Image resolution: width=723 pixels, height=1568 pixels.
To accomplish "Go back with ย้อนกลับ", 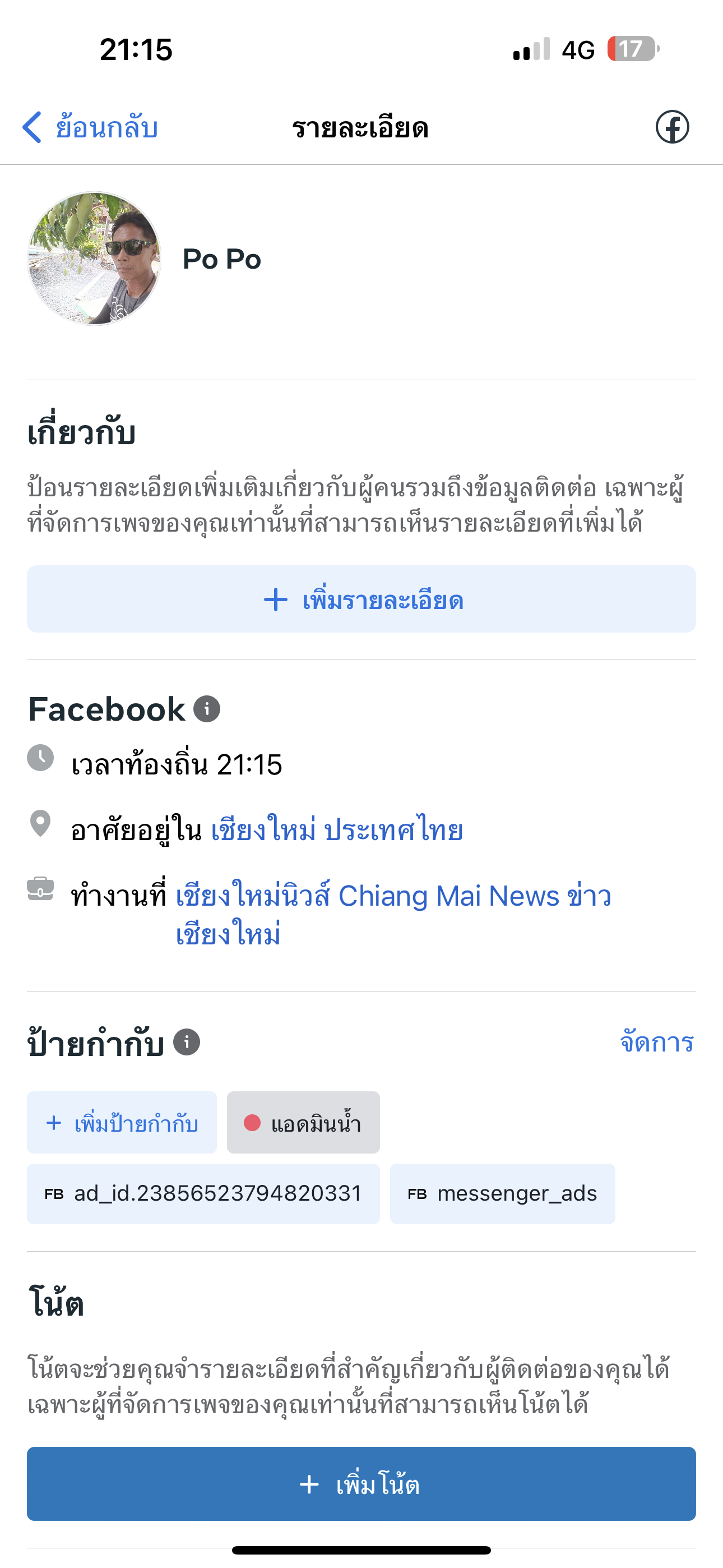I will [91, 127].
